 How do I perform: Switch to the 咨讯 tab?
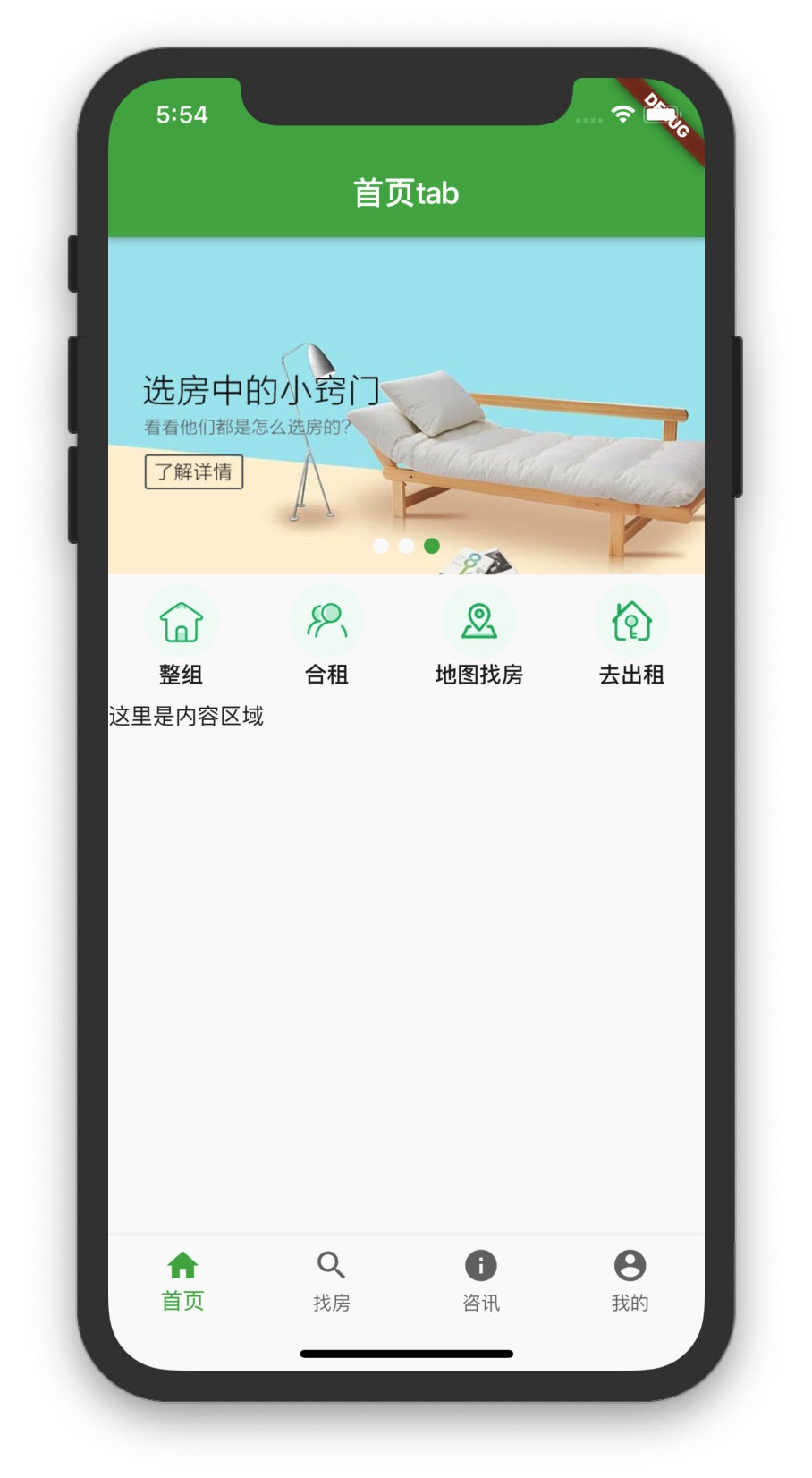(480, 1281)
